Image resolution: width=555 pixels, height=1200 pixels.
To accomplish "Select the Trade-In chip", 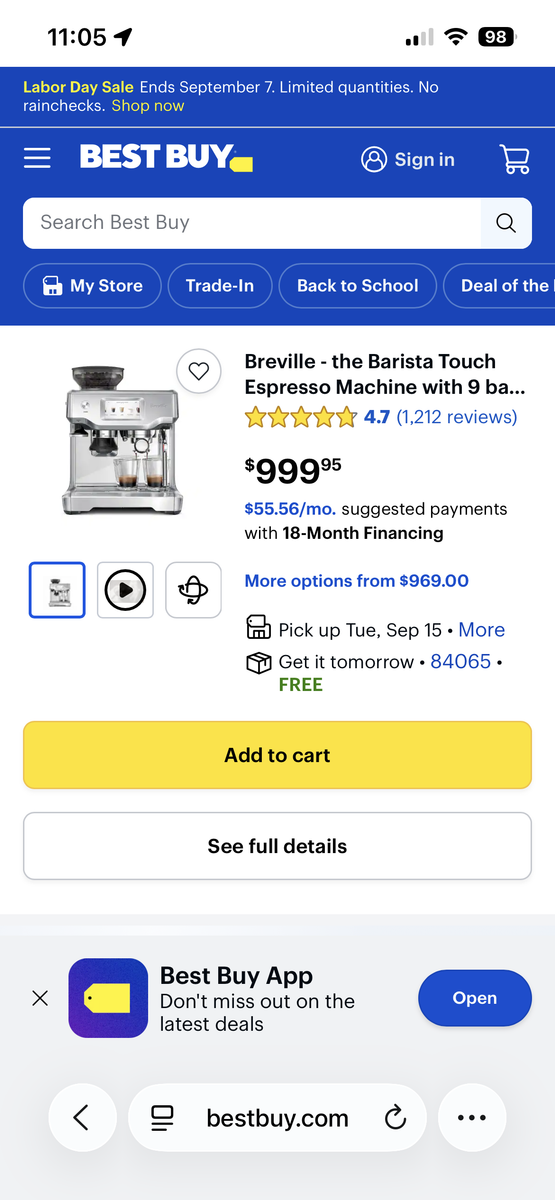I will [x=219, y=285].
